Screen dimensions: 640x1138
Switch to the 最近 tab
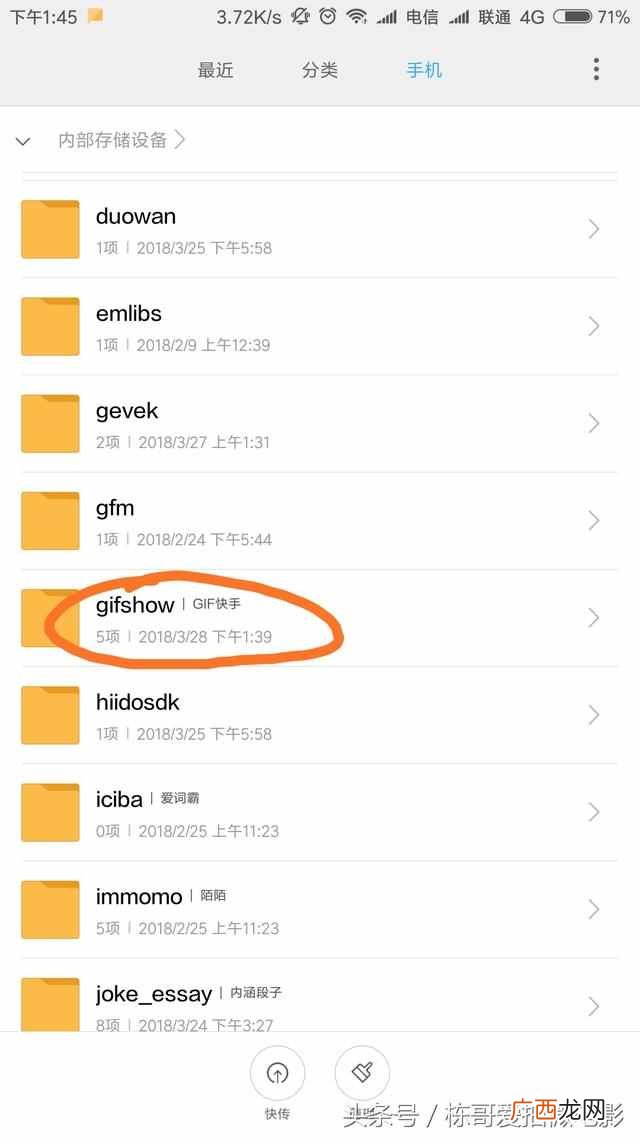pyautogui.click(x=215, y=70)
